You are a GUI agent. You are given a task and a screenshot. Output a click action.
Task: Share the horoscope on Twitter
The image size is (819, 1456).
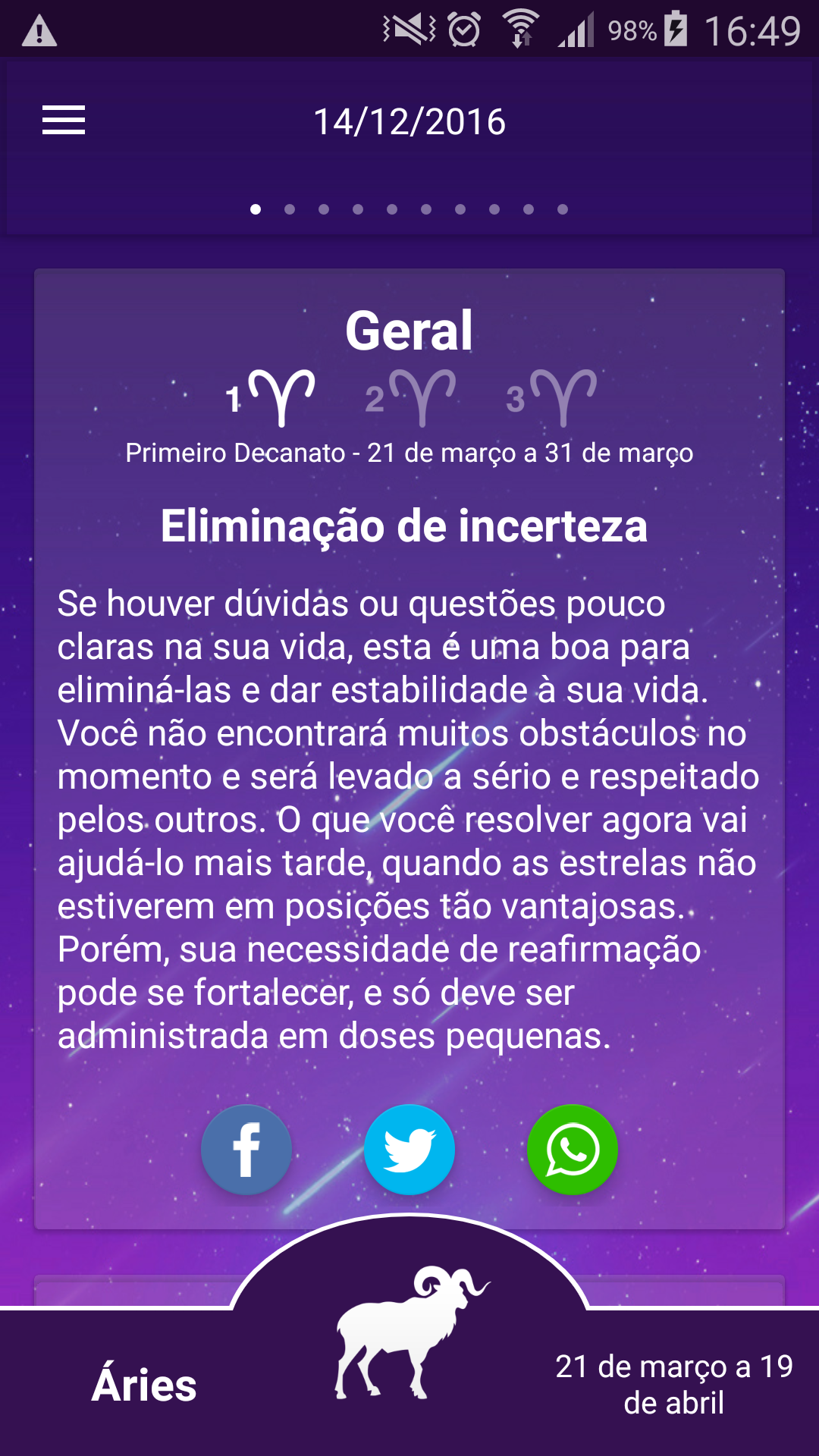point(409,1150)
